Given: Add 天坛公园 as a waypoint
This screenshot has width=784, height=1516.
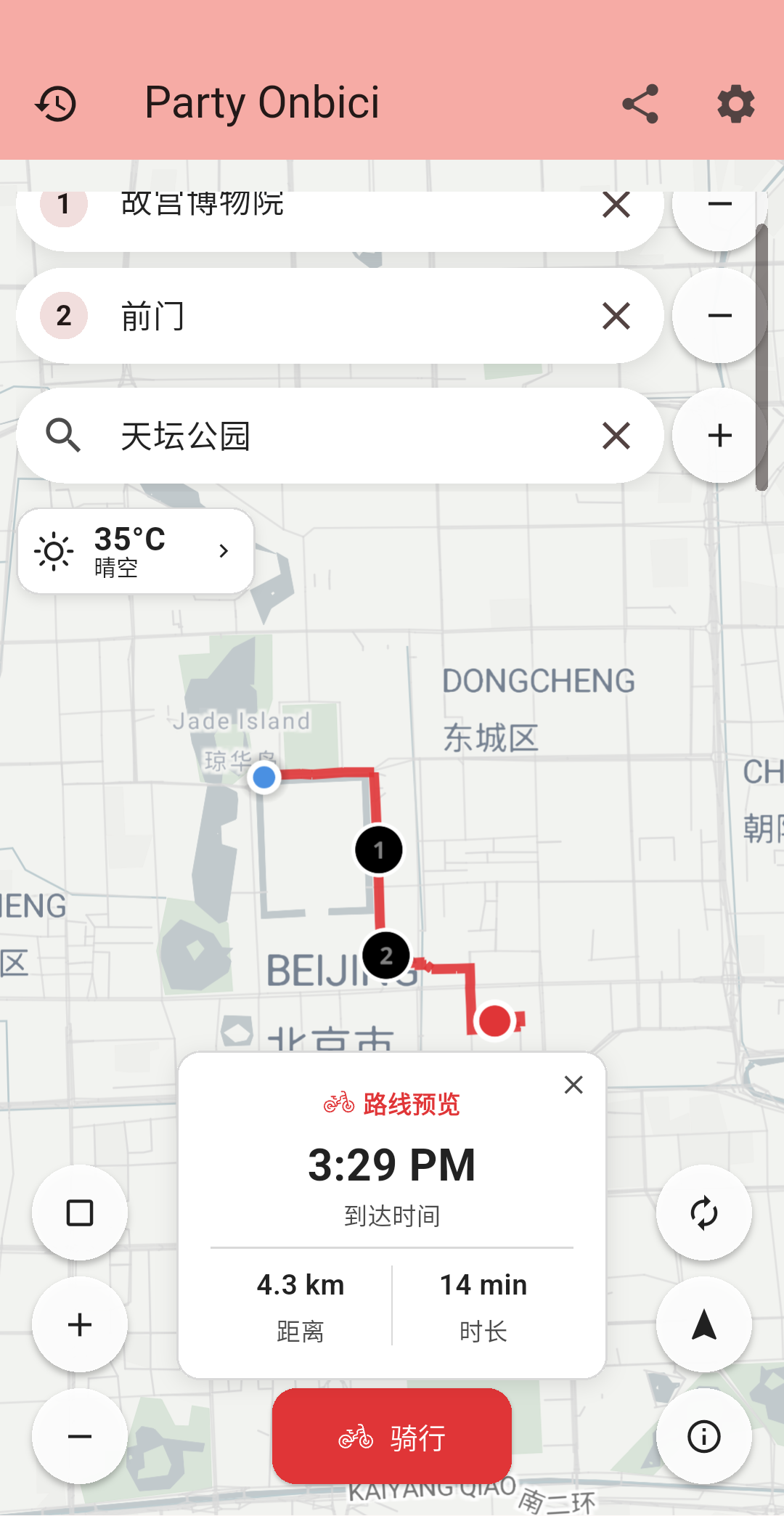Looking at the screenshot, I should 719,434.
